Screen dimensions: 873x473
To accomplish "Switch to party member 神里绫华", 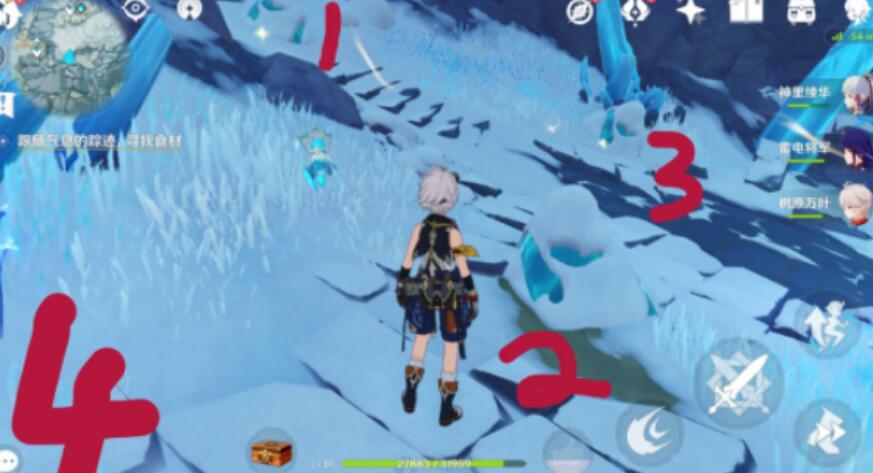I will click(853, 92).
